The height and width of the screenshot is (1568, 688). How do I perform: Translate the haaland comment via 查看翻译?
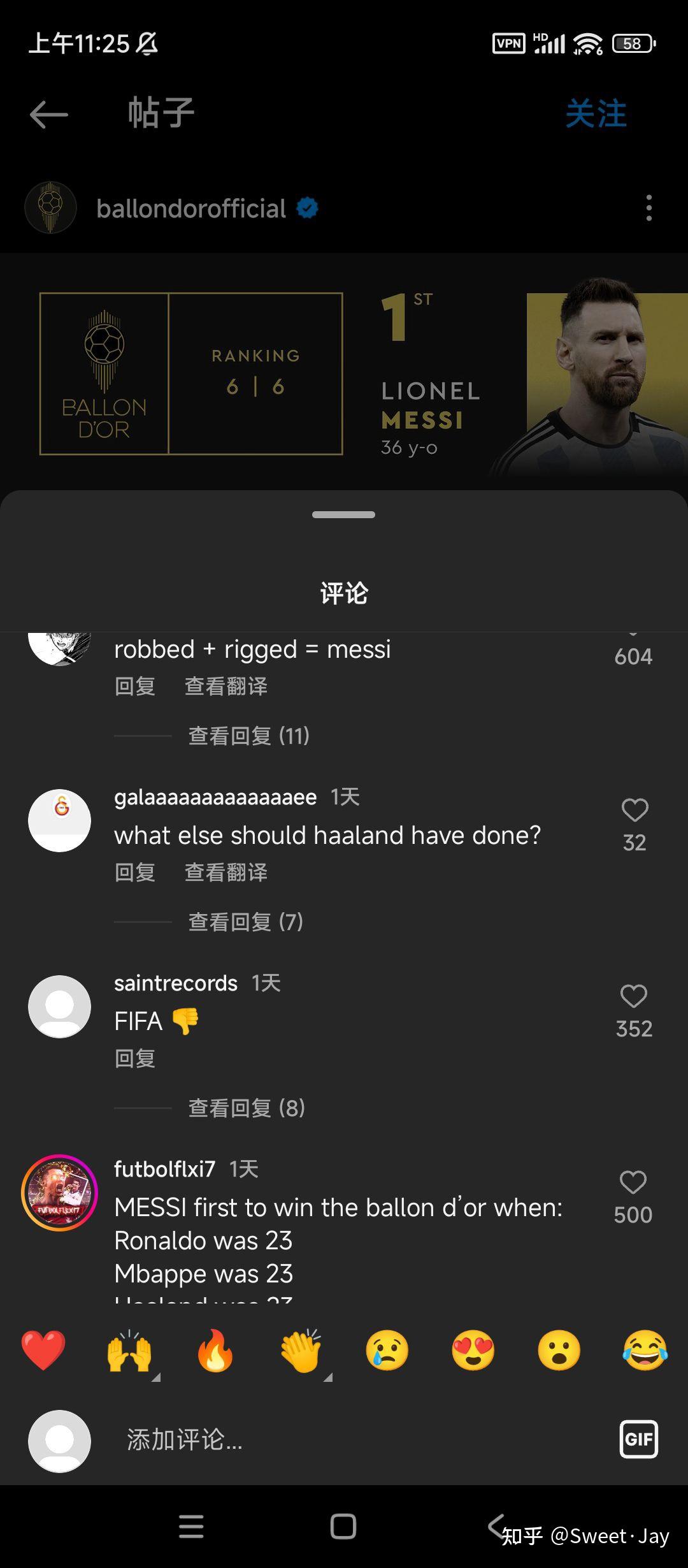[x=226, y=873]
